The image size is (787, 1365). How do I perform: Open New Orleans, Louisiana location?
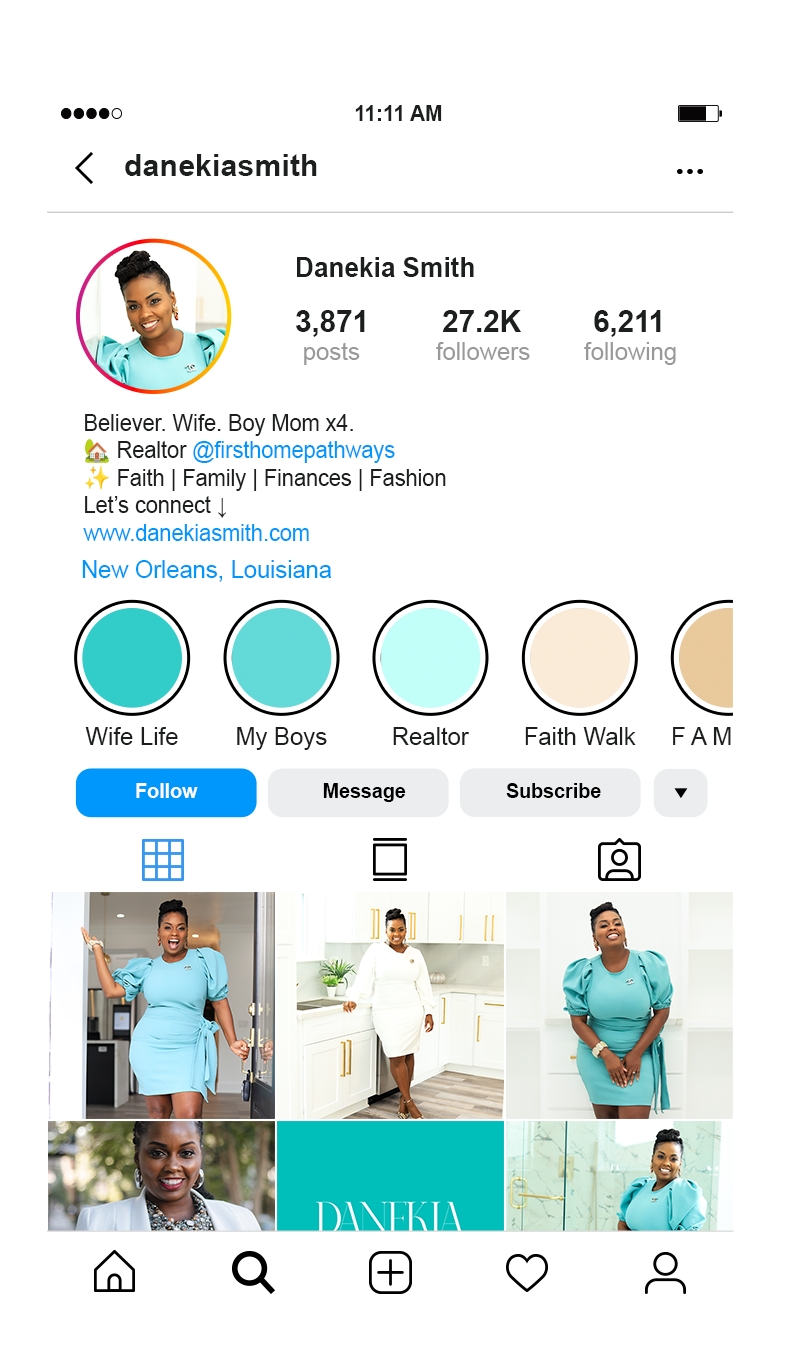click(206, 570)
